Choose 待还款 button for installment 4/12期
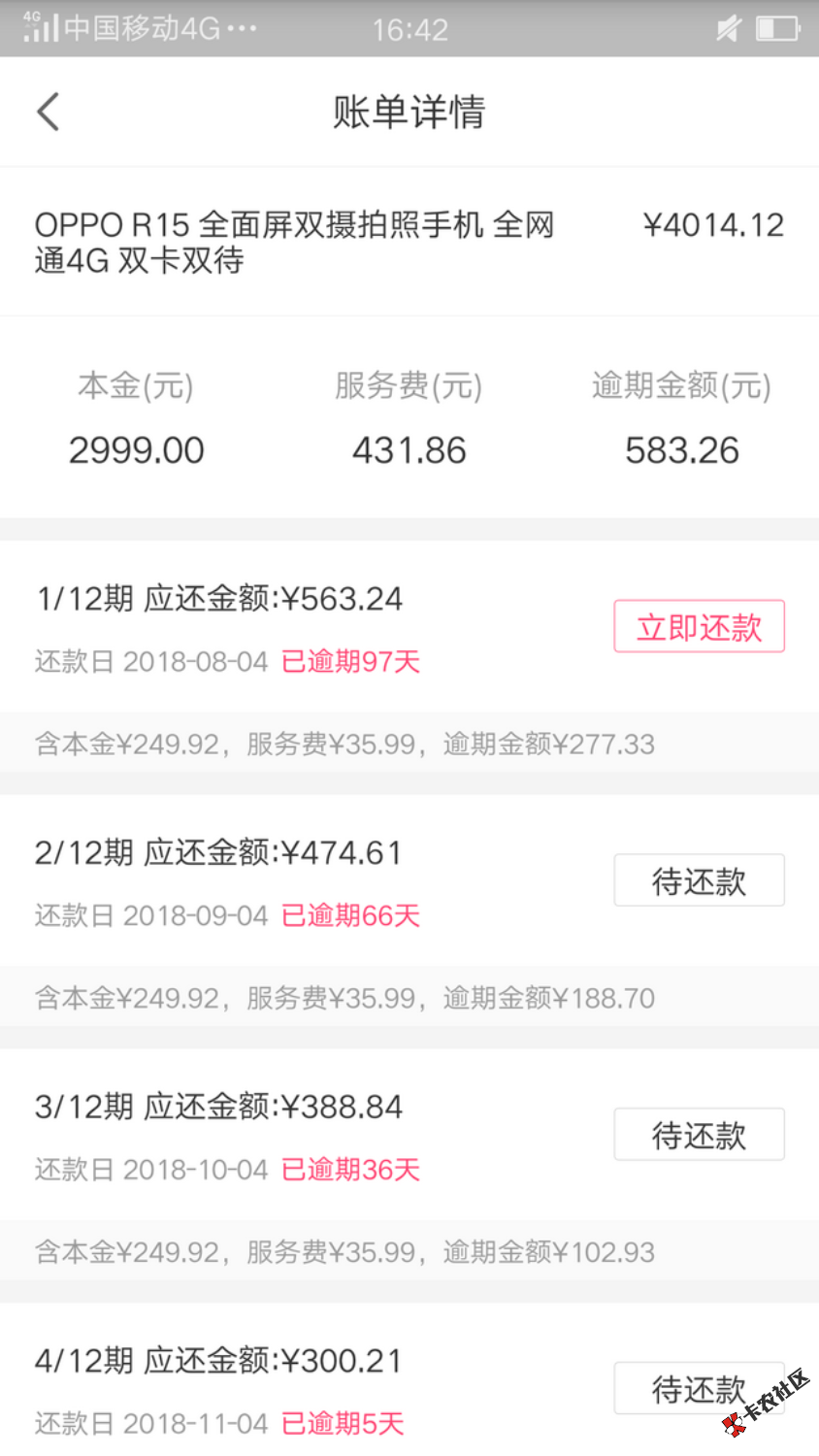Screen dimensions: 819x1456 click(x=697, y=1389)
